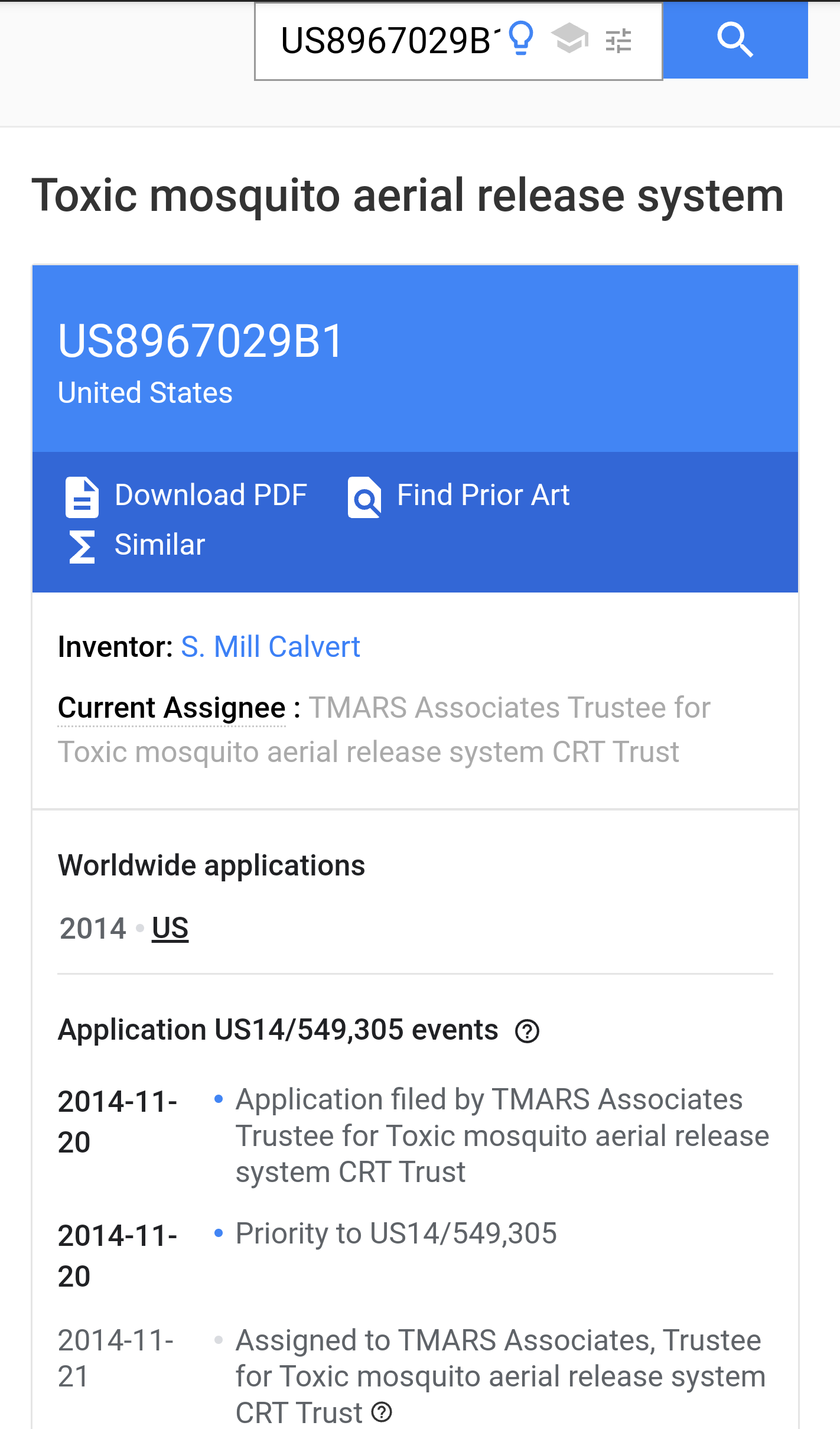Open inventor S. Mill Calvert link

[270, 647]
